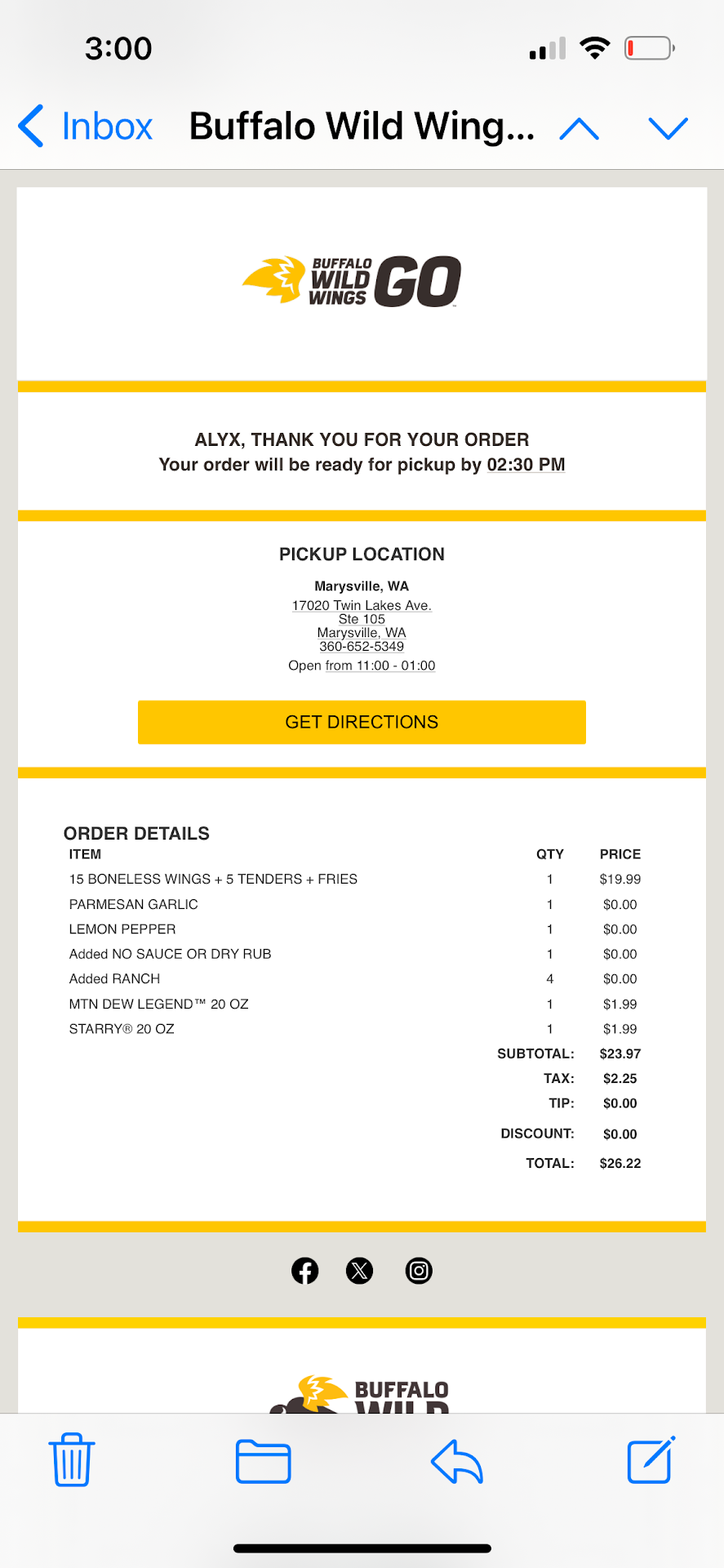Move this email to a folder
This screenshot has width=724, height=1568.
[263, 1460]
